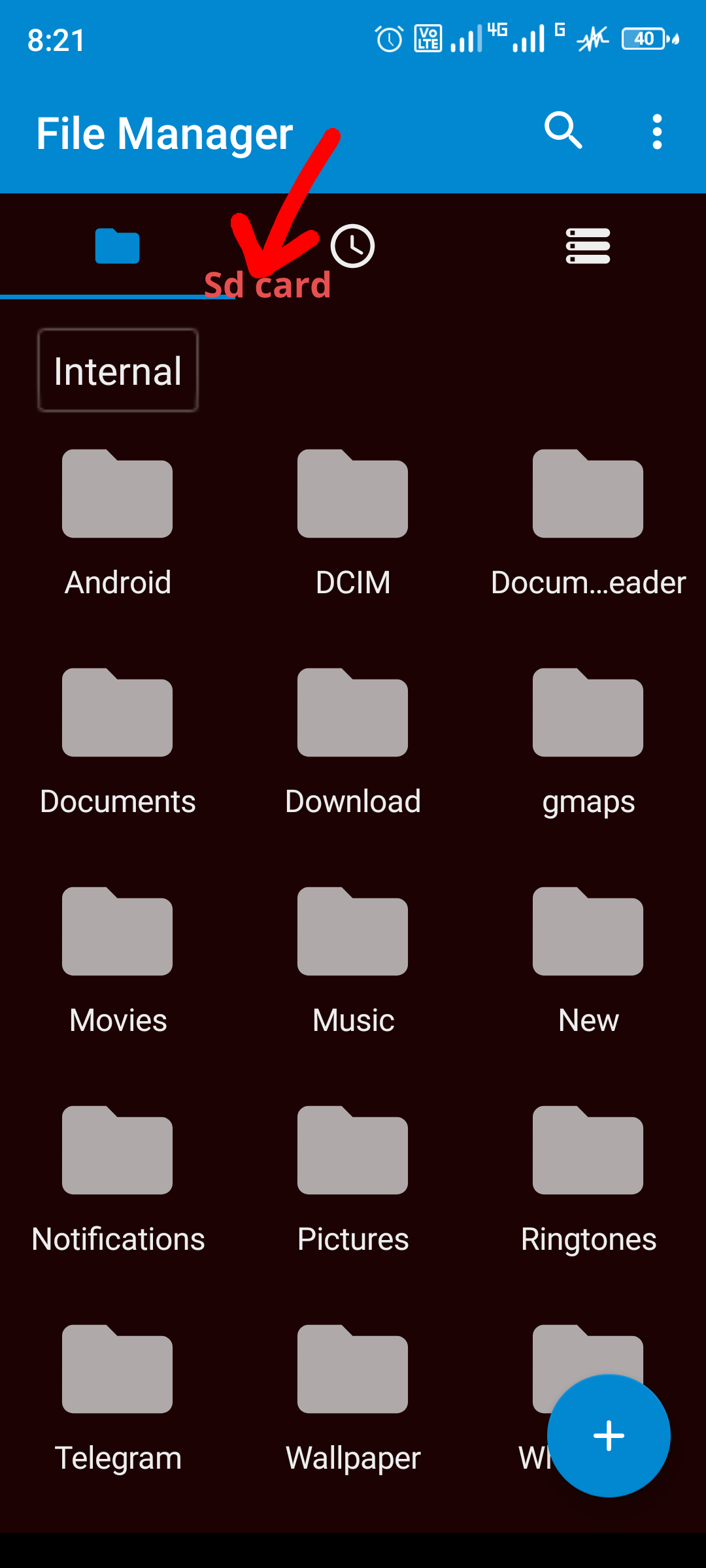The height and width of the screenshot is (1568, 706).
Task: Open the overflow menu icon
Action: 657,131
